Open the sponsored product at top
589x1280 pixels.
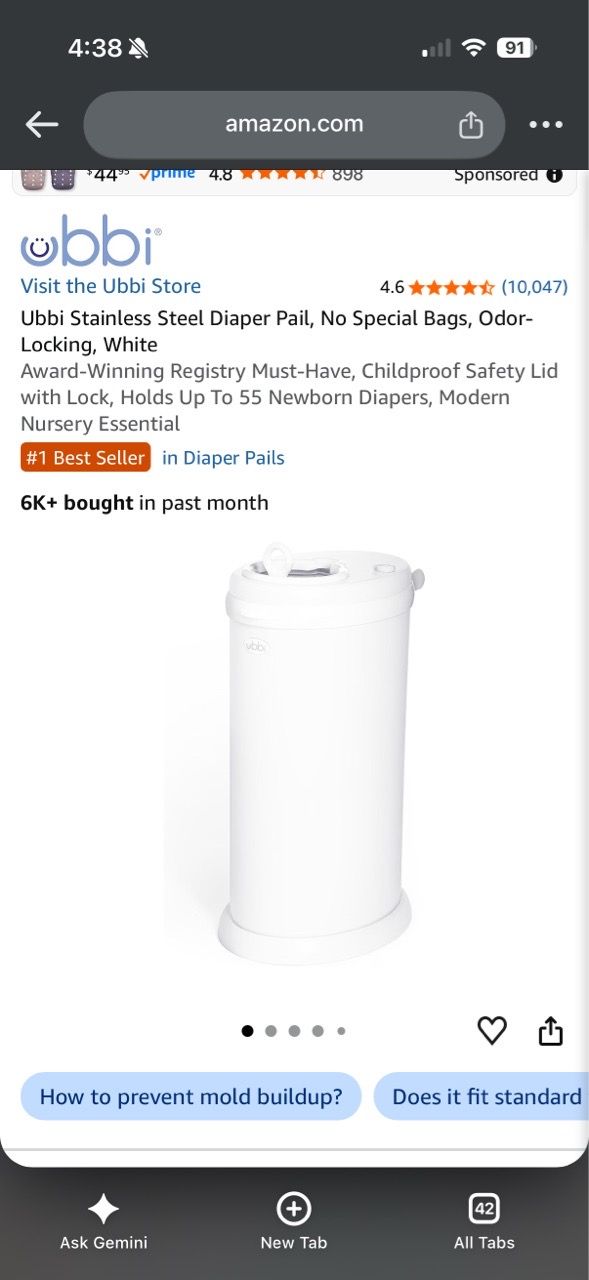point(294,179)
